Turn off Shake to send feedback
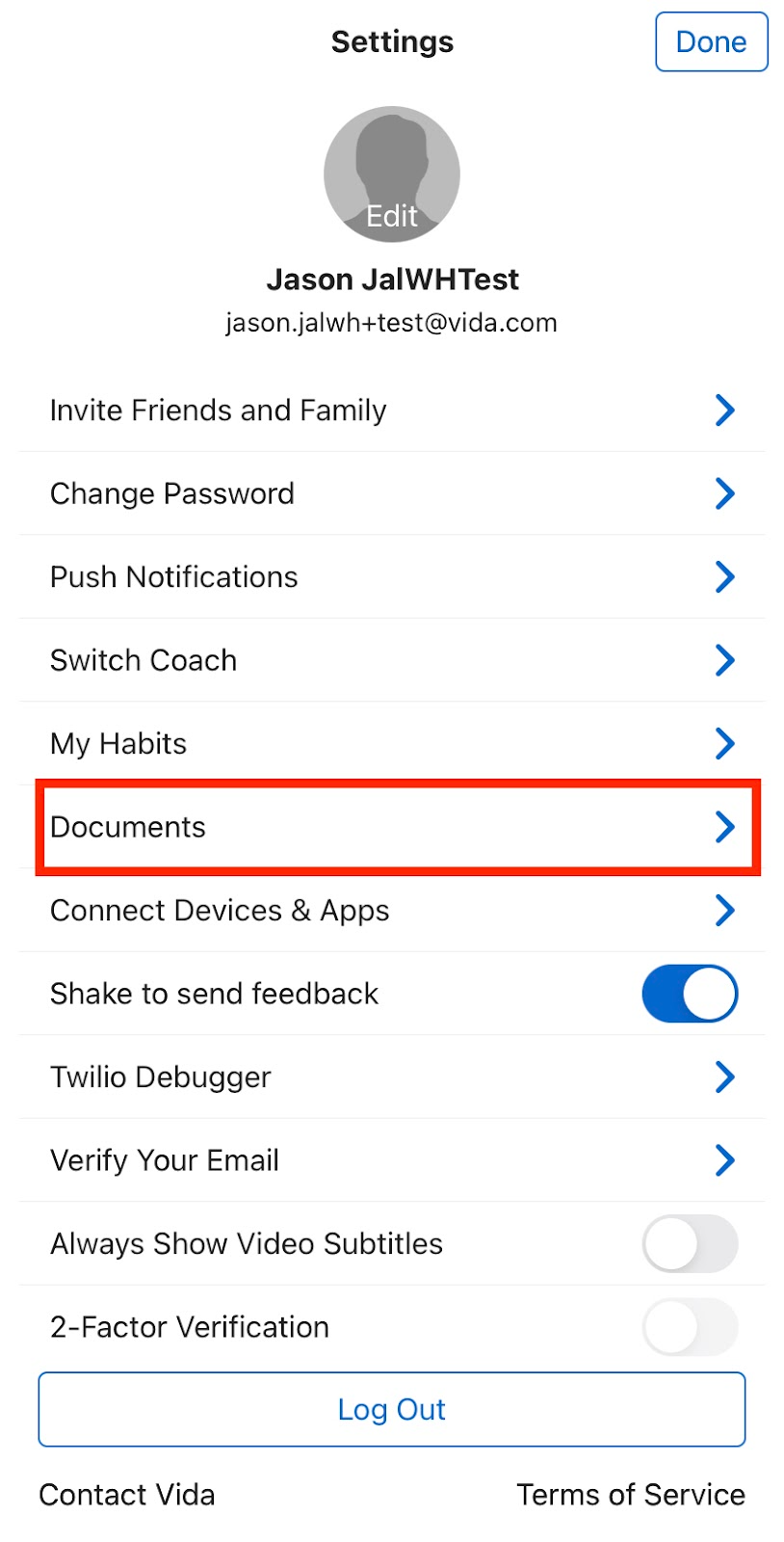The width and height of the screenshot is (784, 1542). tap(690, 994)
